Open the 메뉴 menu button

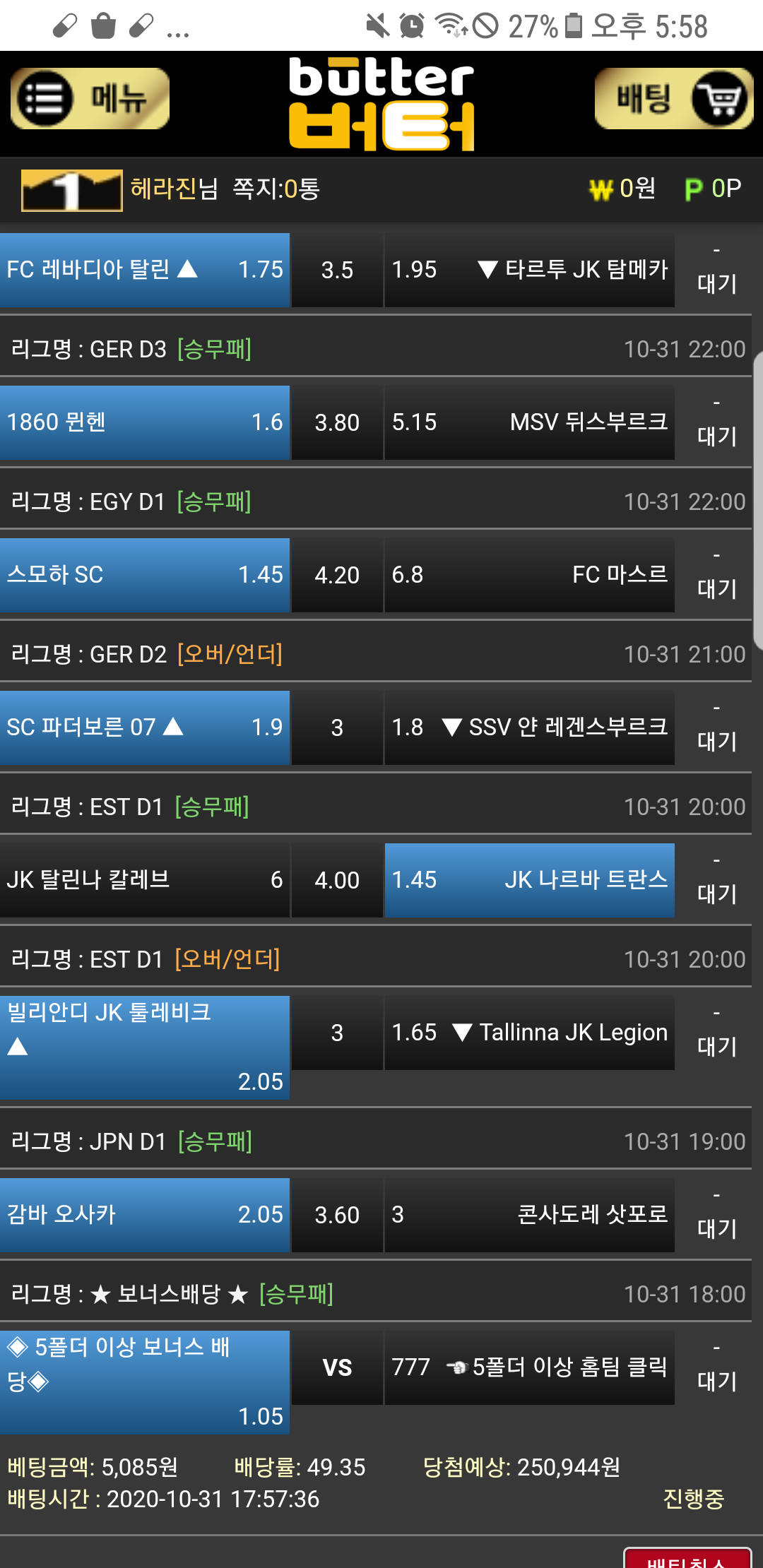point(90,99)
